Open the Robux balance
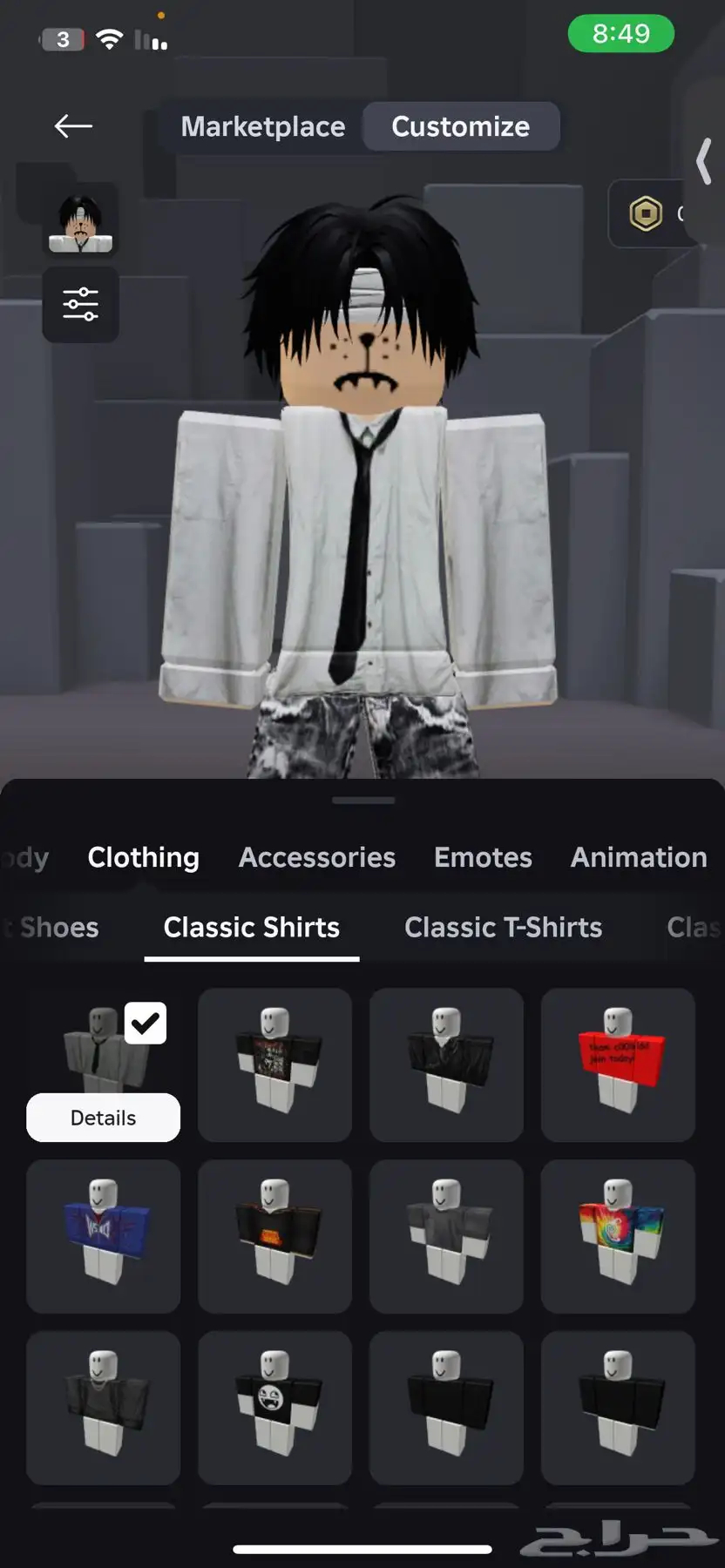The height and width of the screenshot is (1568, 725). 647,213
